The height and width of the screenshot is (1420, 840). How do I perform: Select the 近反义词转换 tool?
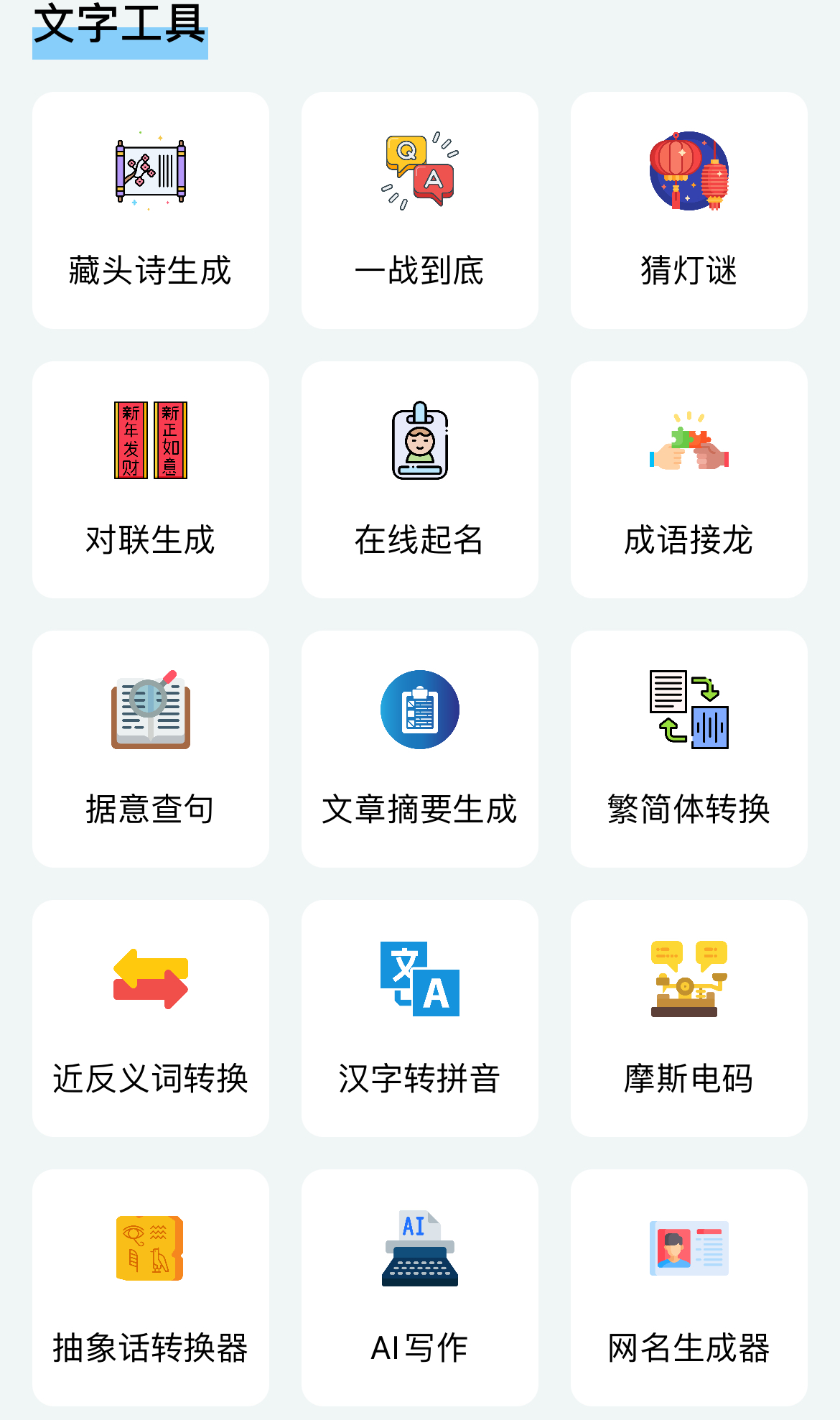150,1018
